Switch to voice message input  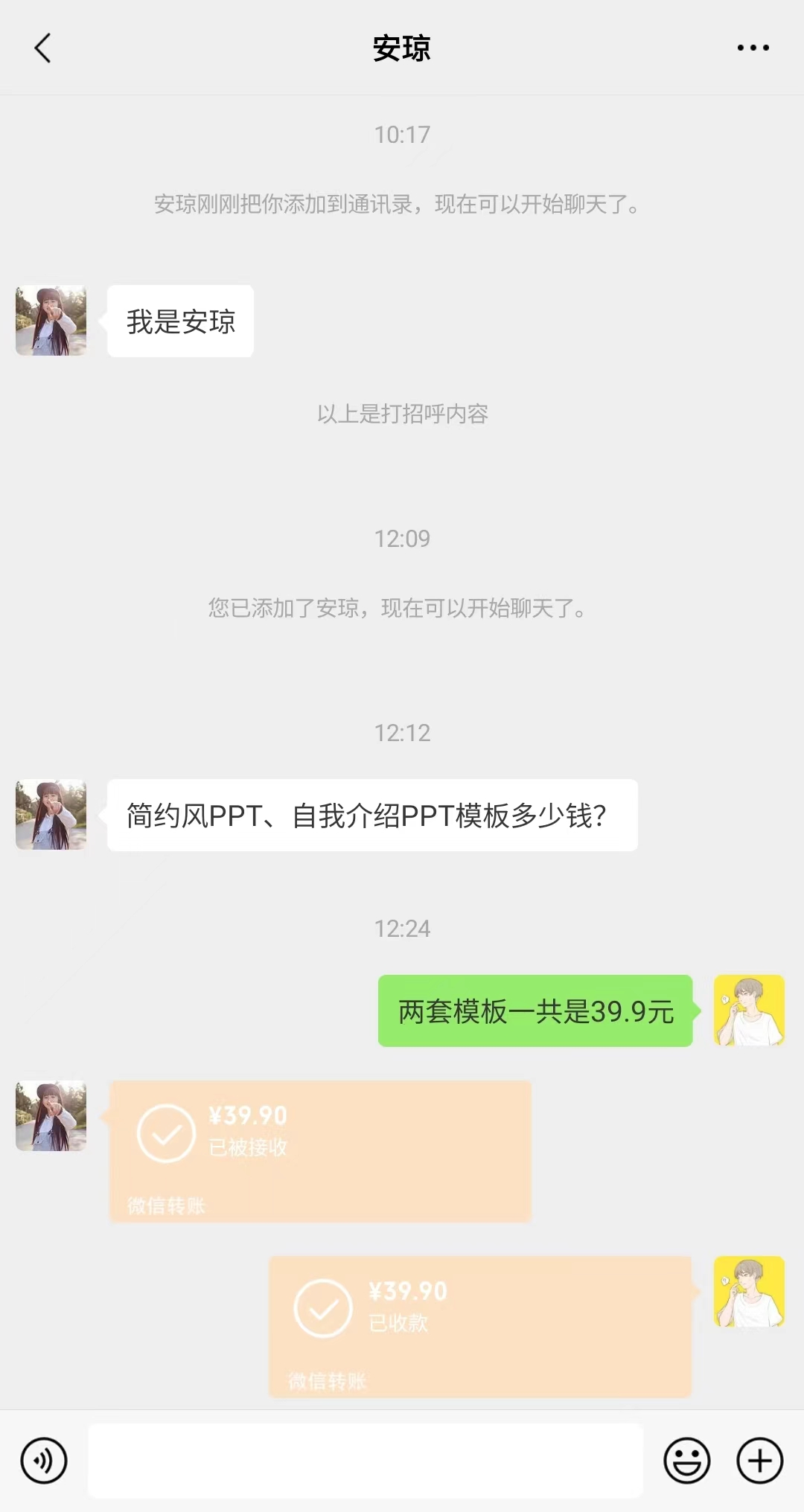point(44,1460)
